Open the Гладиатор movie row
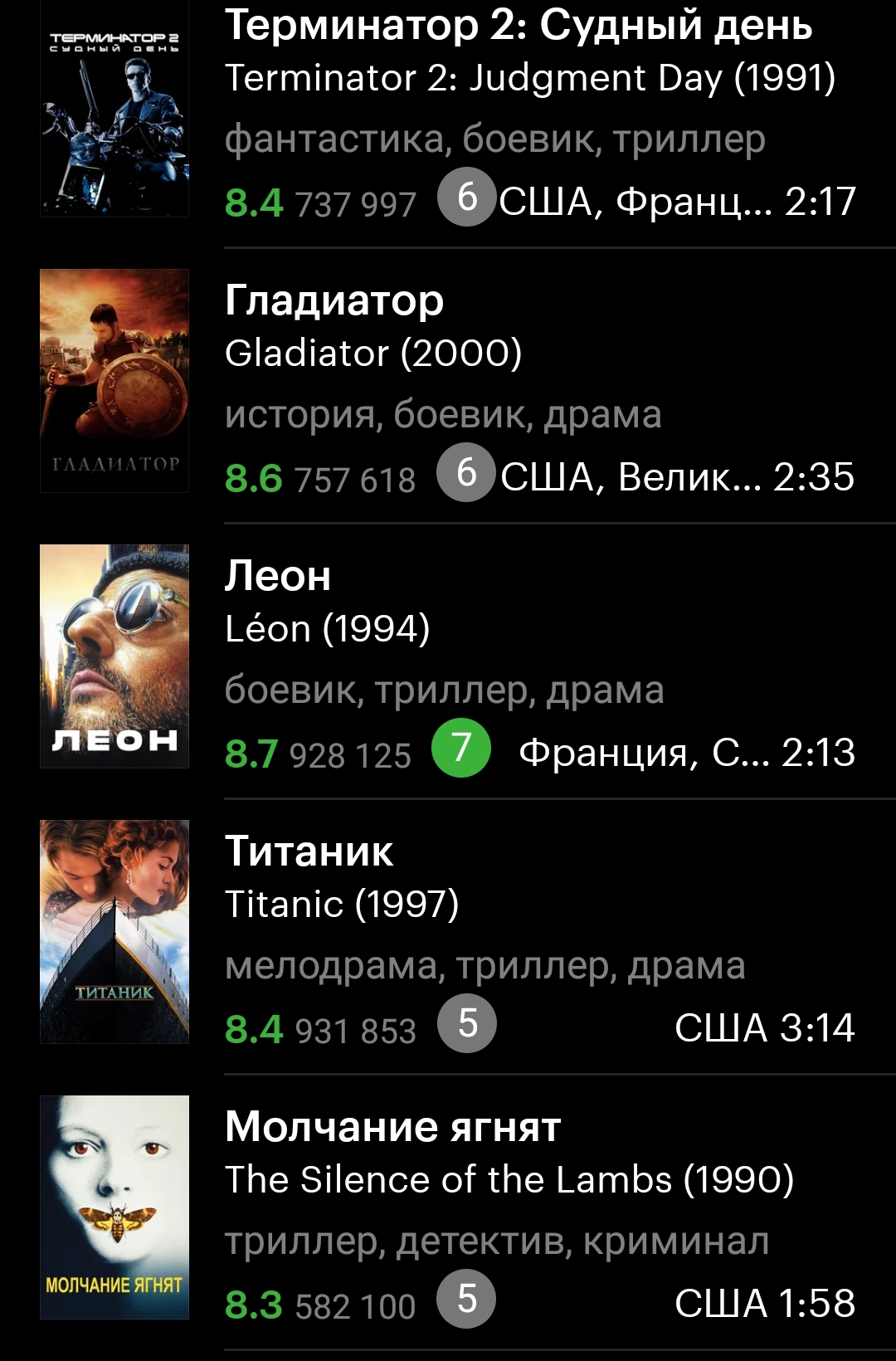Image resolution: width=896 pixels, height=1361 pixels. 334,300
